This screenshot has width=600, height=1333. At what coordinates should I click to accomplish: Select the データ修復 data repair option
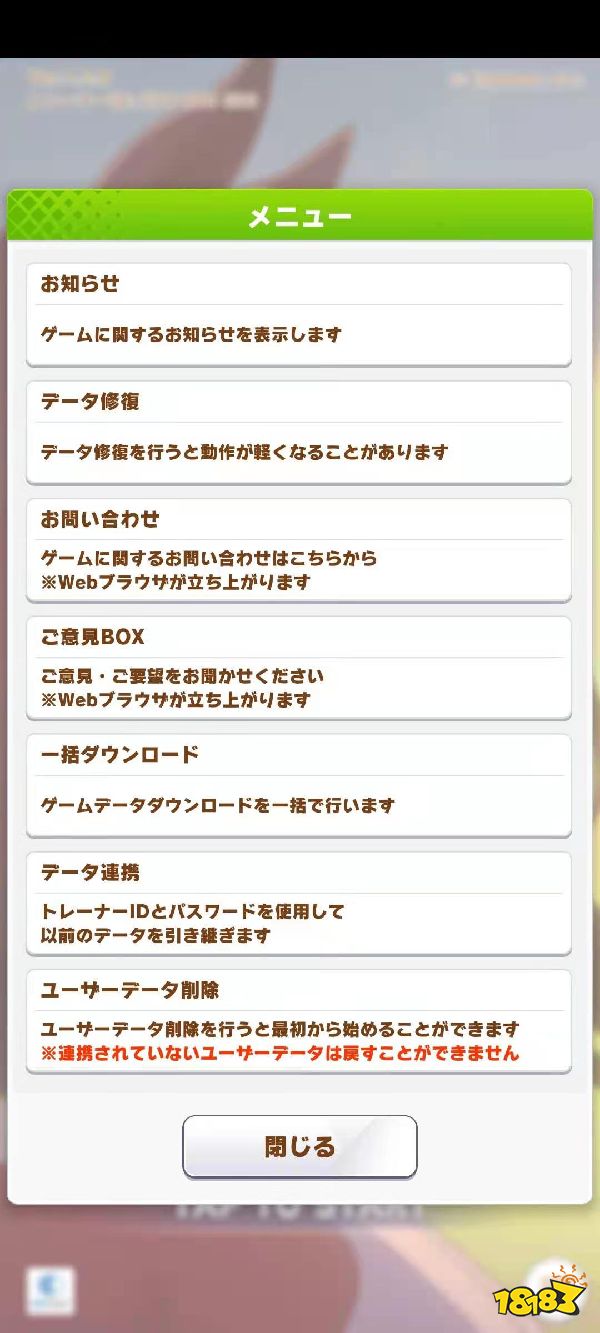pyautogui.click(x=298, y=432)
